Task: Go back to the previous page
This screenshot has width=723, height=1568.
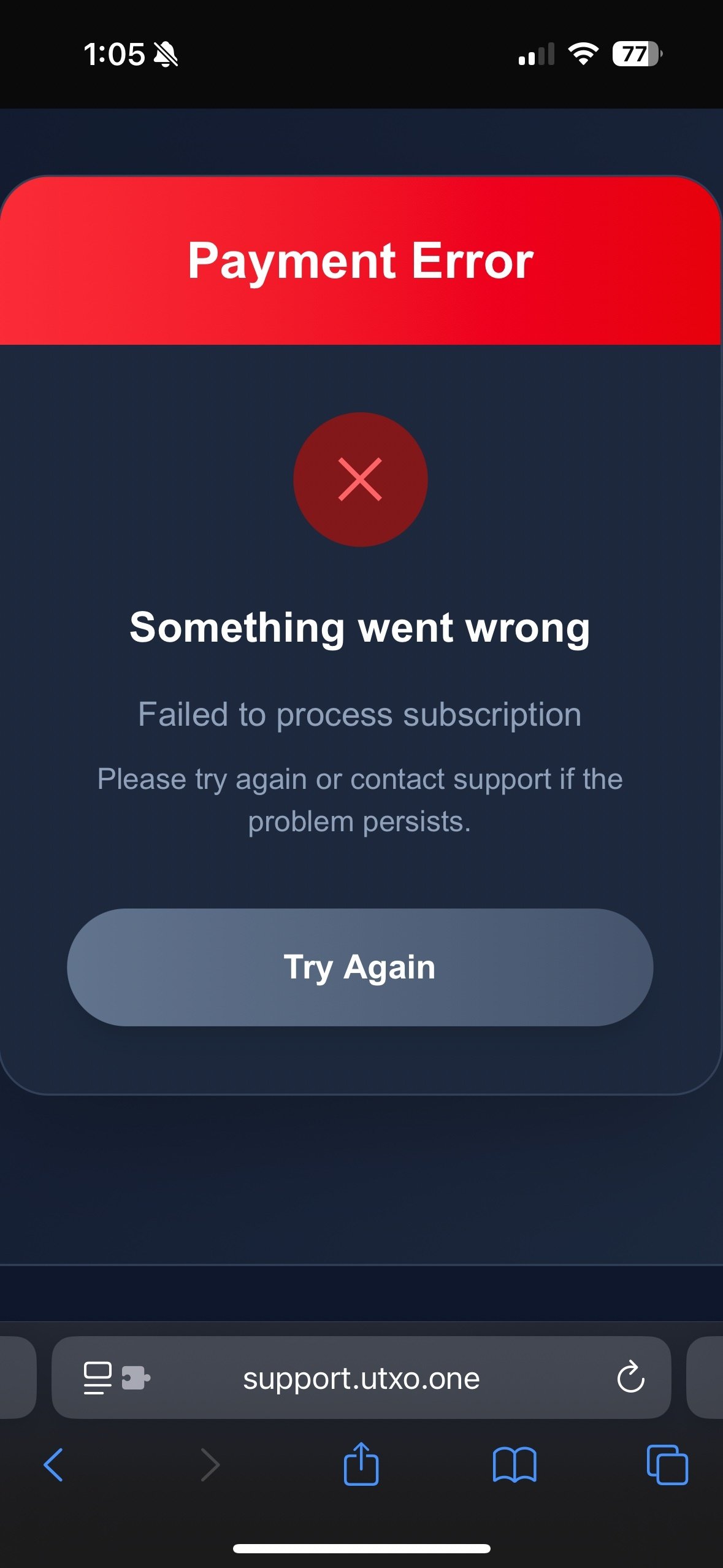Action: pos(53,1465)
